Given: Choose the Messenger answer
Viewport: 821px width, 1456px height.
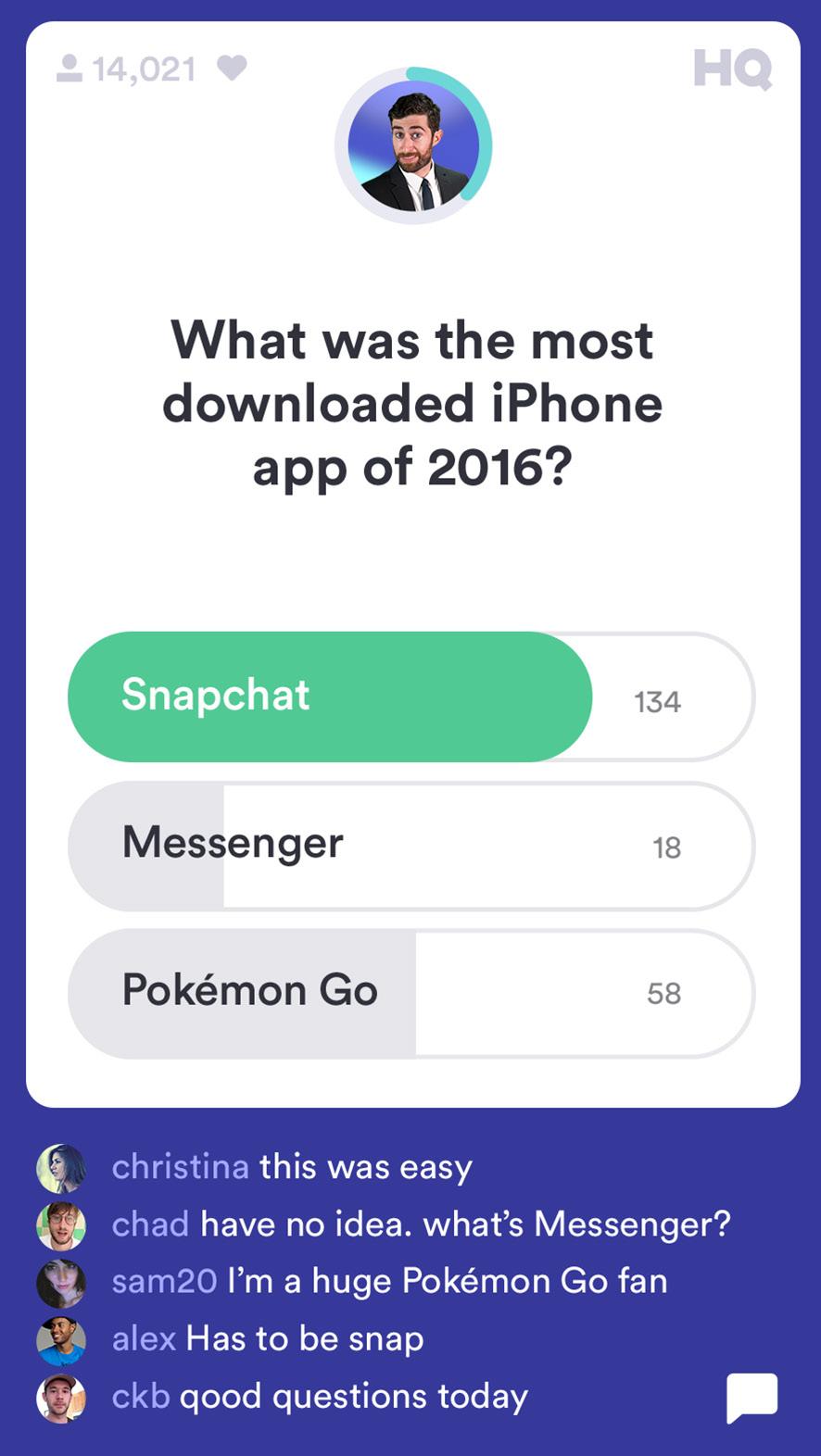Looking at the screenshot, I should point(411,846).
